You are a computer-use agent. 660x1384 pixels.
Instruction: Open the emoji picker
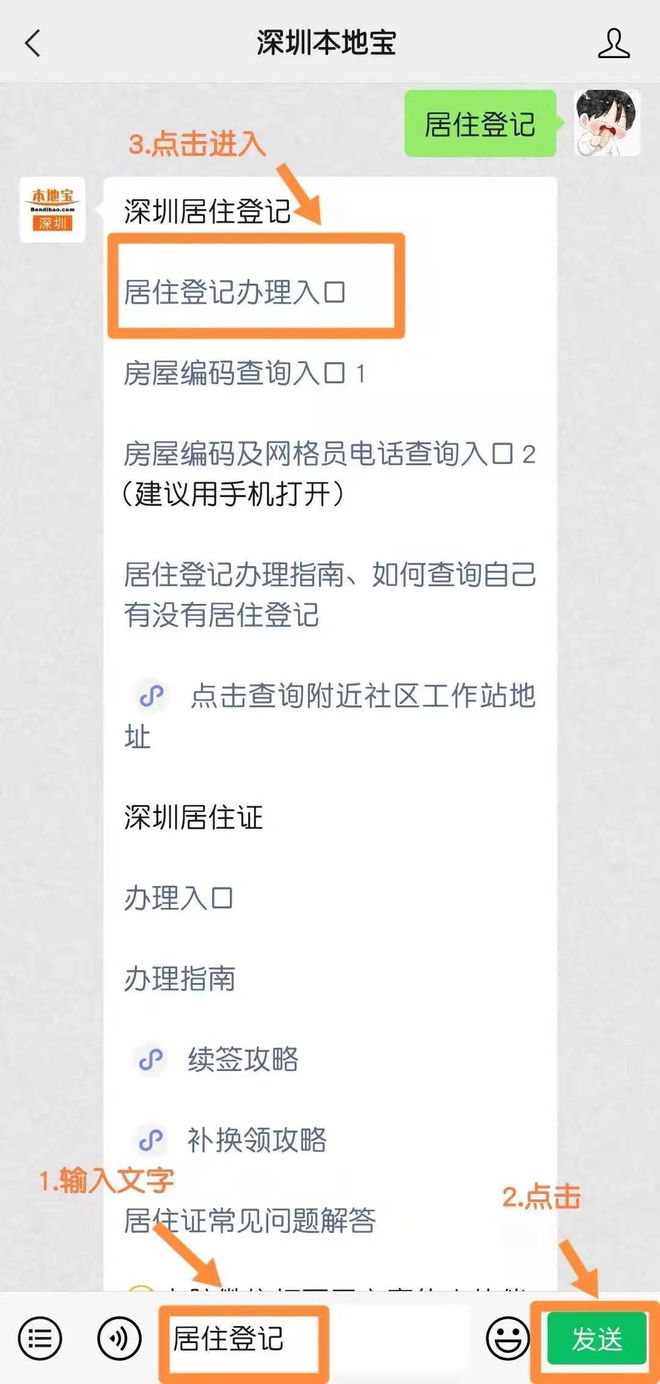point(508,1338)
